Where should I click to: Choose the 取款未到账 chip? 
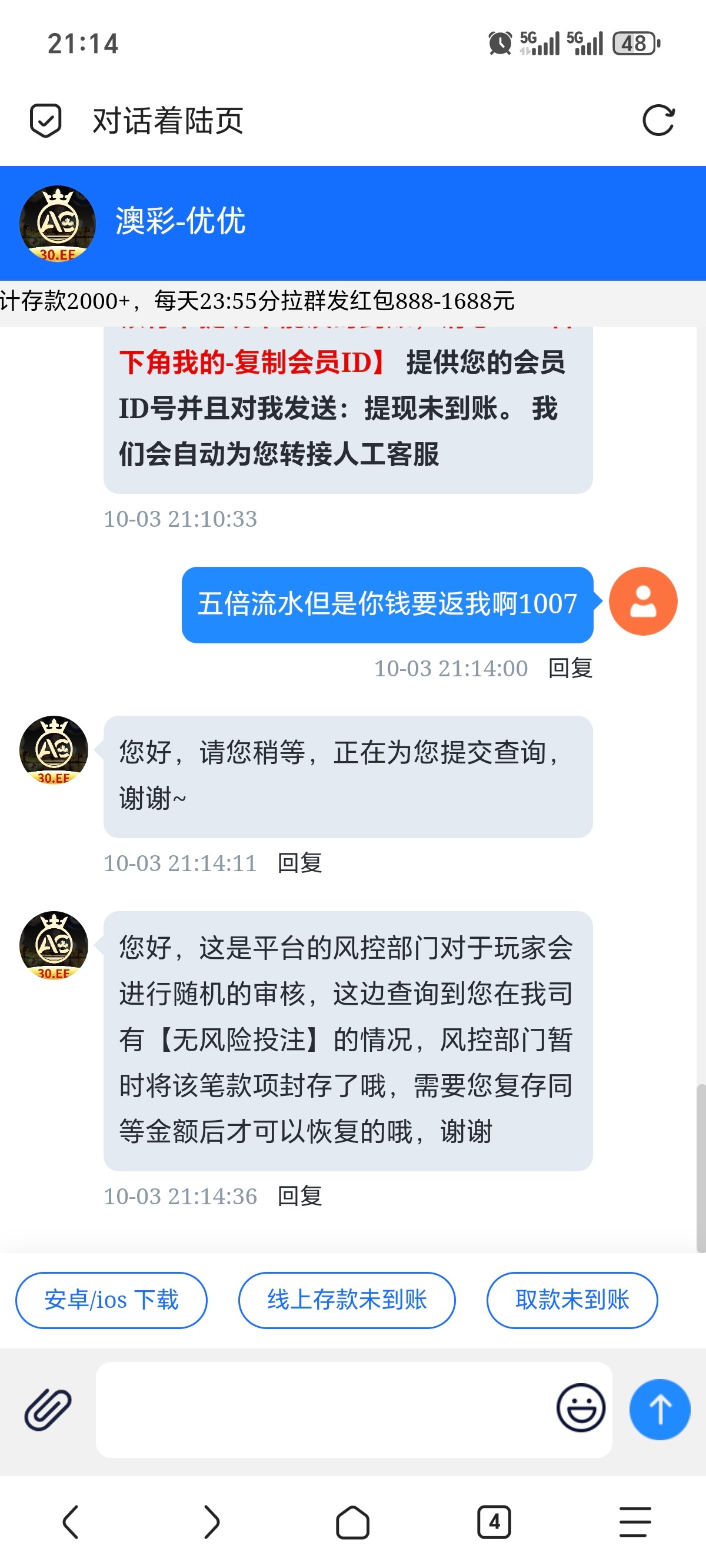tap(571, 1300)
